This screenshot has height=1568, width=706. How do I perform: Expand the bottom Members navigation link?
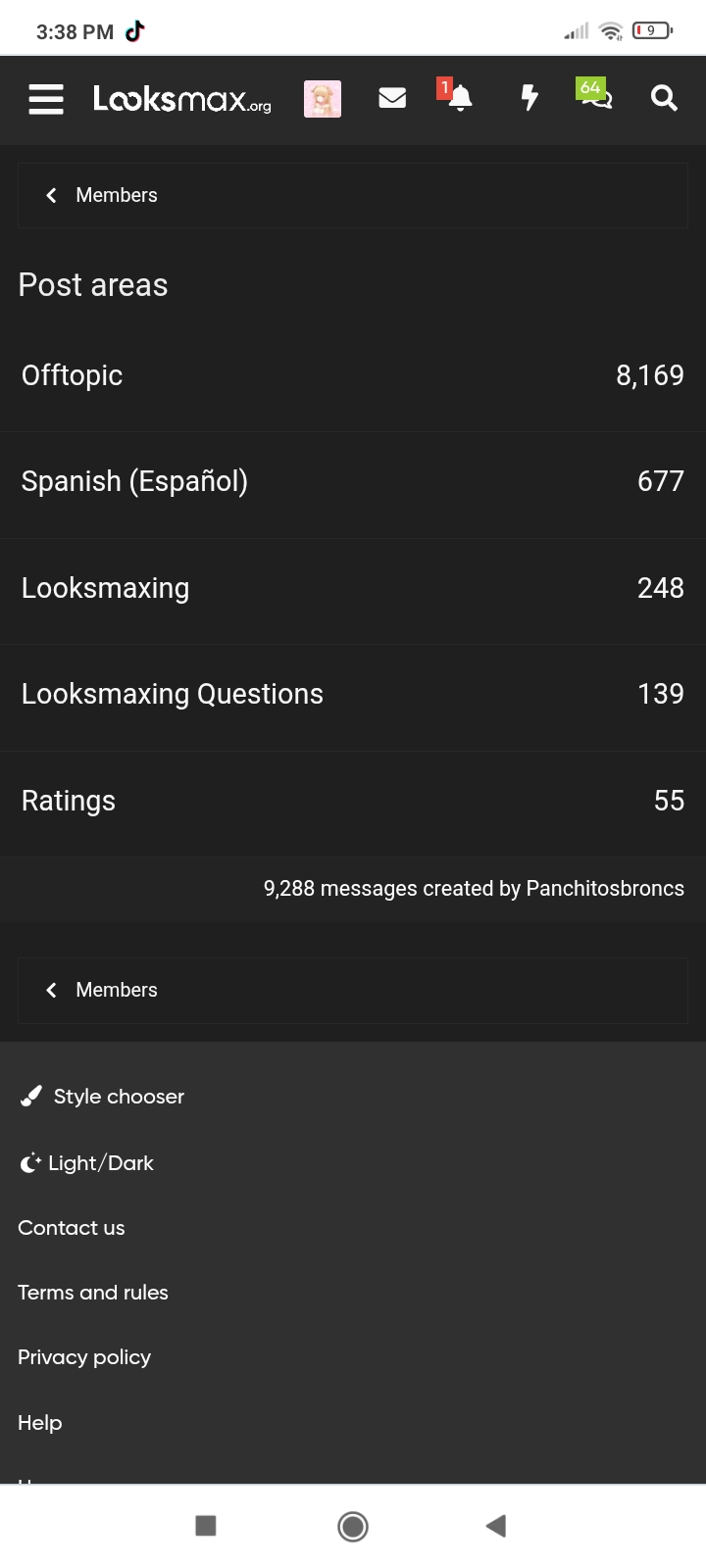(x=101, y=990)
